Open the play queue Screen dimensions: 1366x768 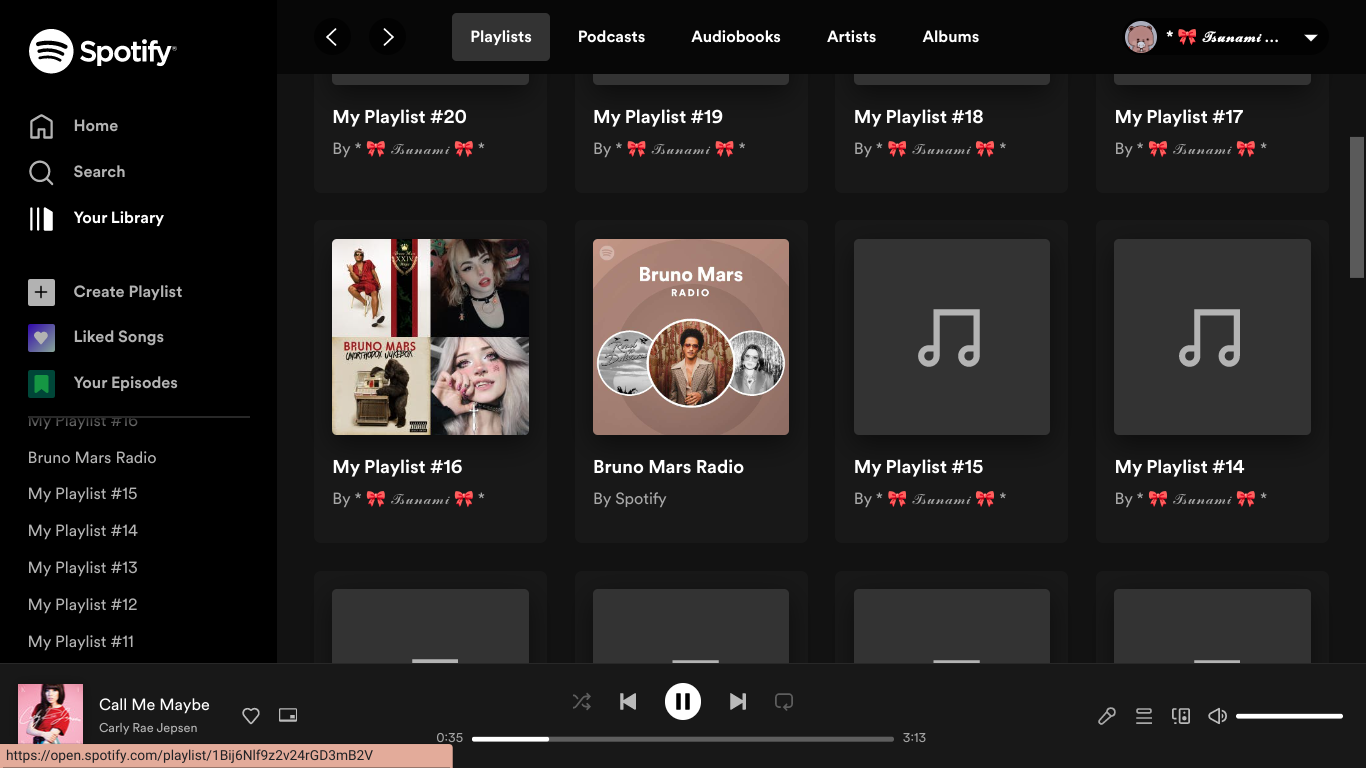(1144, 716)
